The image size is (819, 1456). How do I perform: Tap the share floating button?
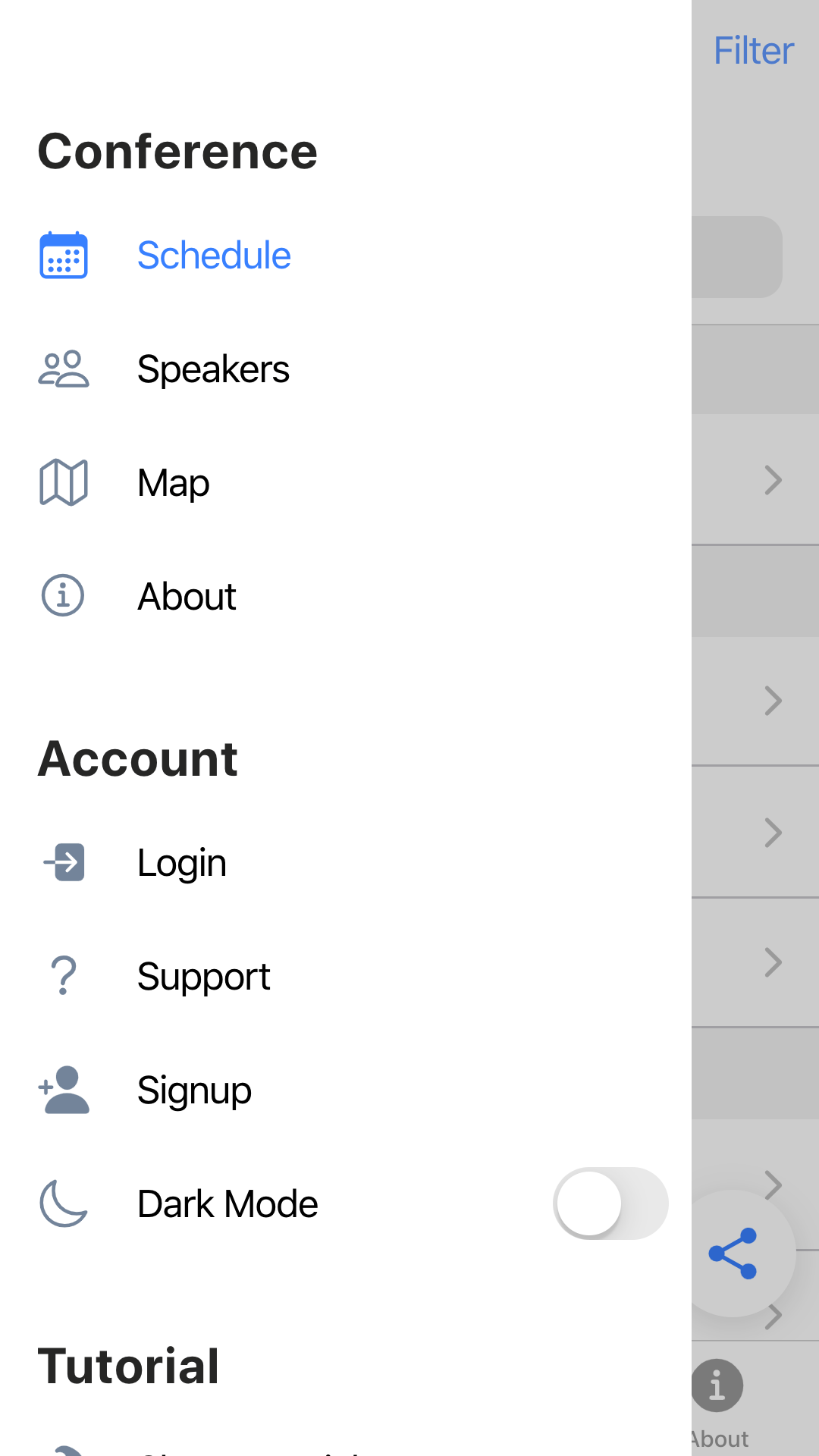pos(733,1254)
